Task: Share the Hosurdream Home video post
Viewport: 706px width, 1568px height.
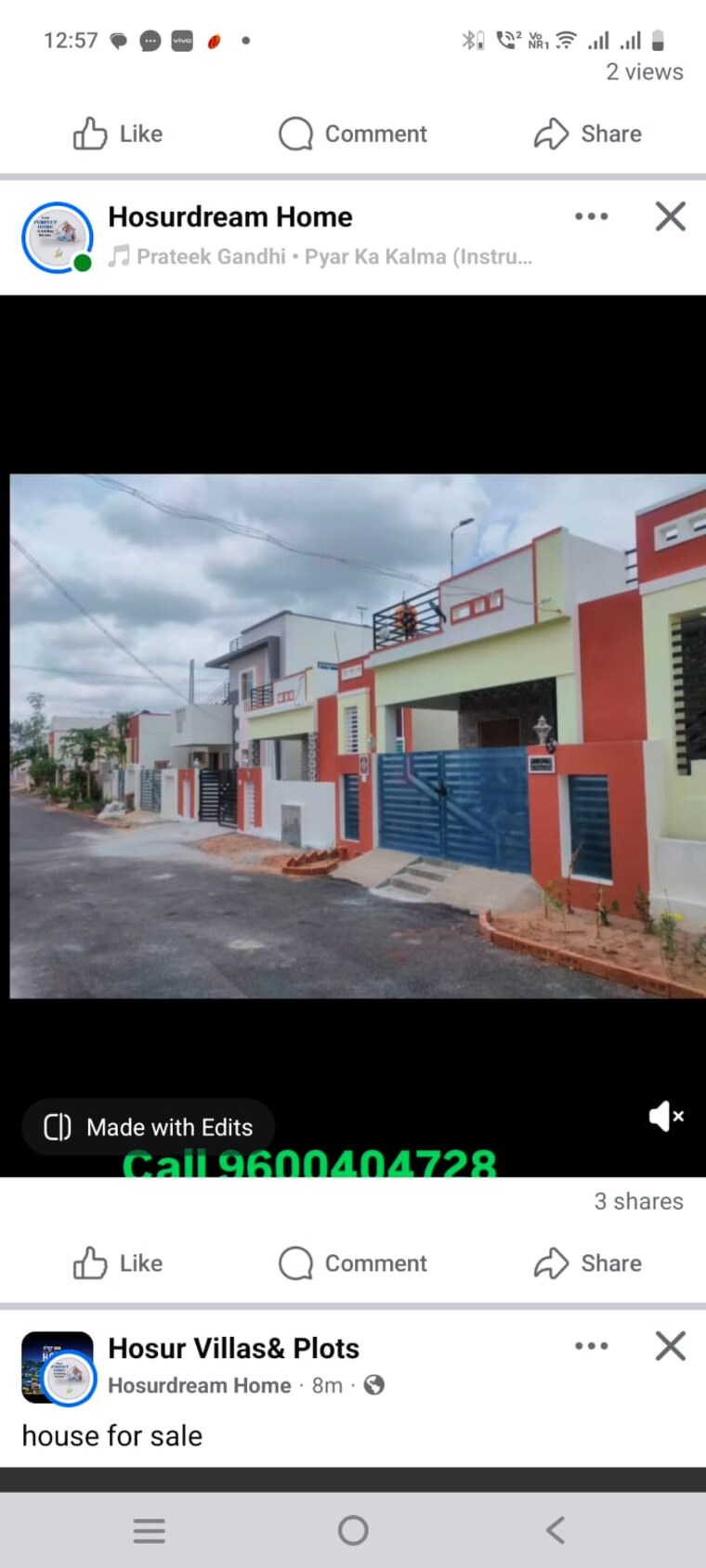Action: point(588,1263)
